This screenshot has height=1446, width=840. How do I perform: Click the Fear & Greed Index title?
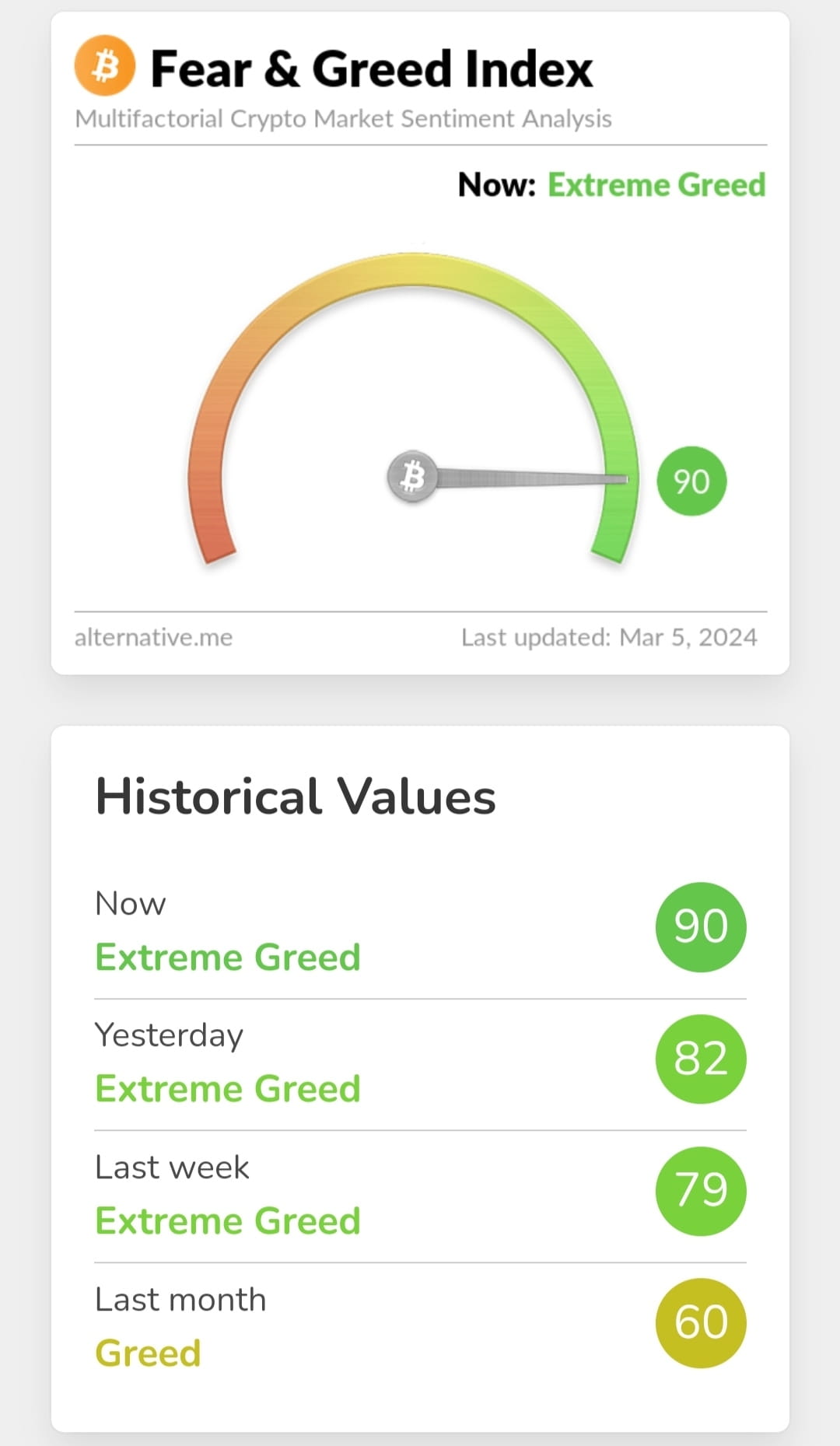point(370,68)
